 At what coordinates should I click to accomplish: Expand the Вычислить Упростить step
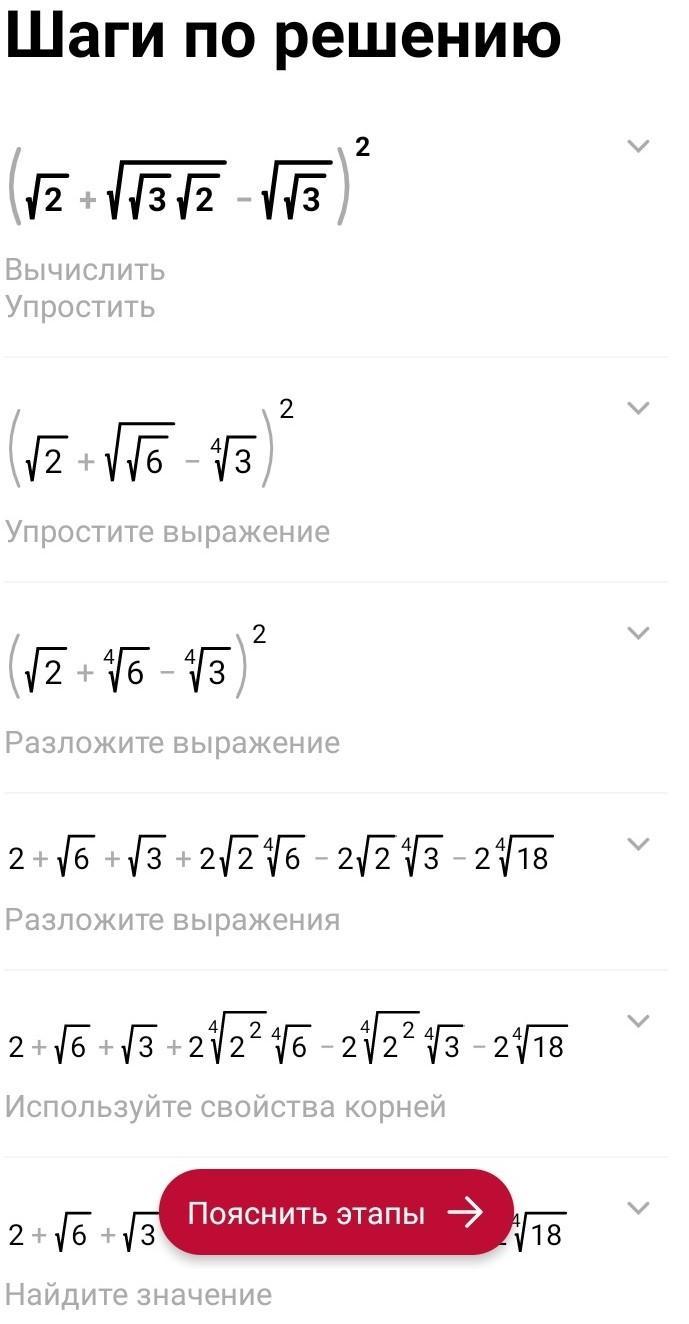click(638, 146)
